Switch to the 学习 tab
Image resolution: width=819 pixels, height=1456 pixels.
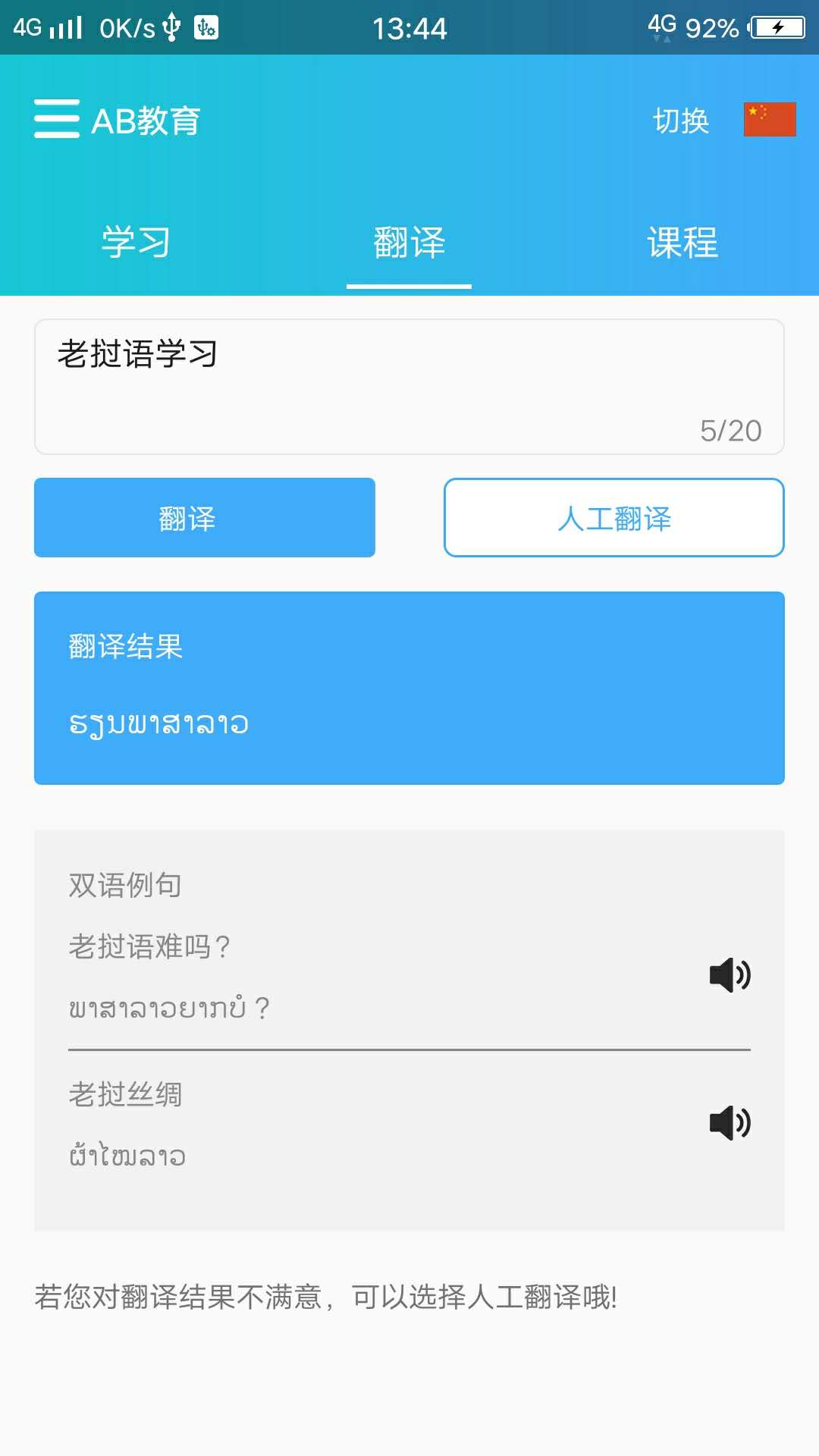tap(135, 241)
